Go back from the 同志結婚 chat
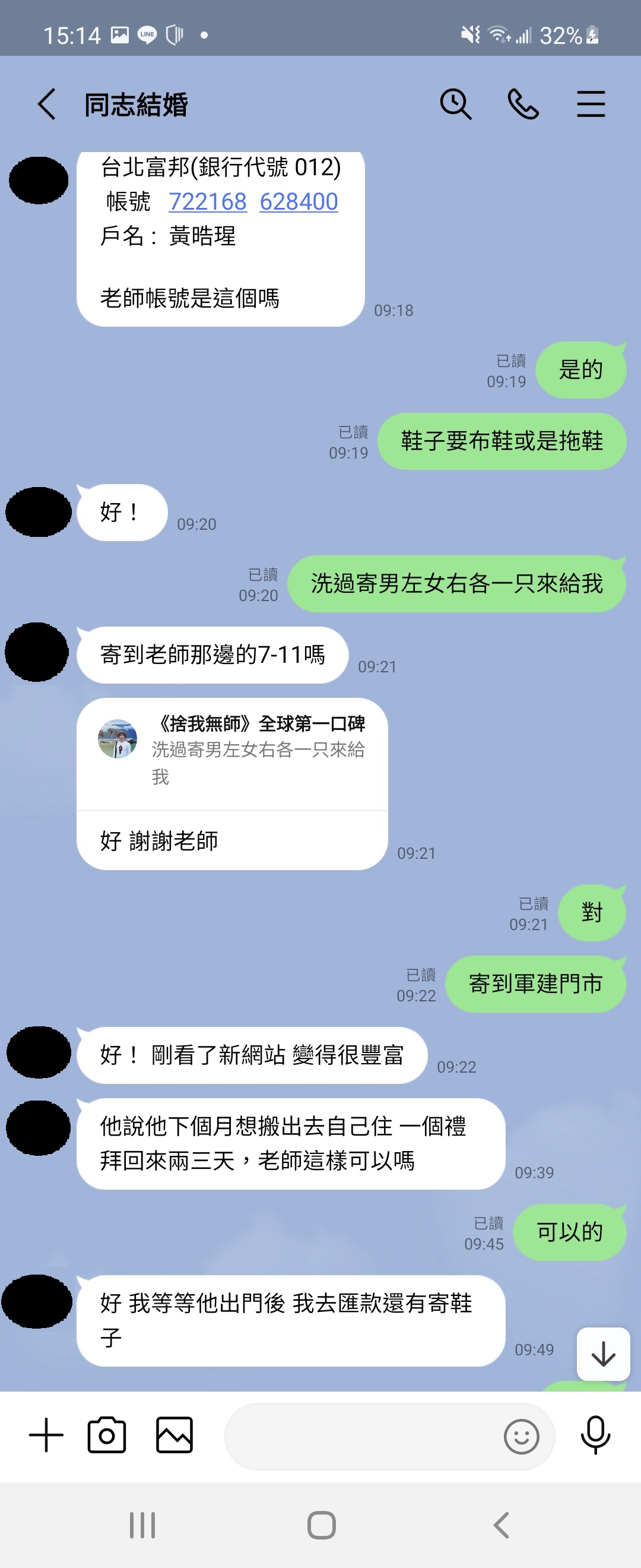The image size is (641, 1568). click(47, 104)
